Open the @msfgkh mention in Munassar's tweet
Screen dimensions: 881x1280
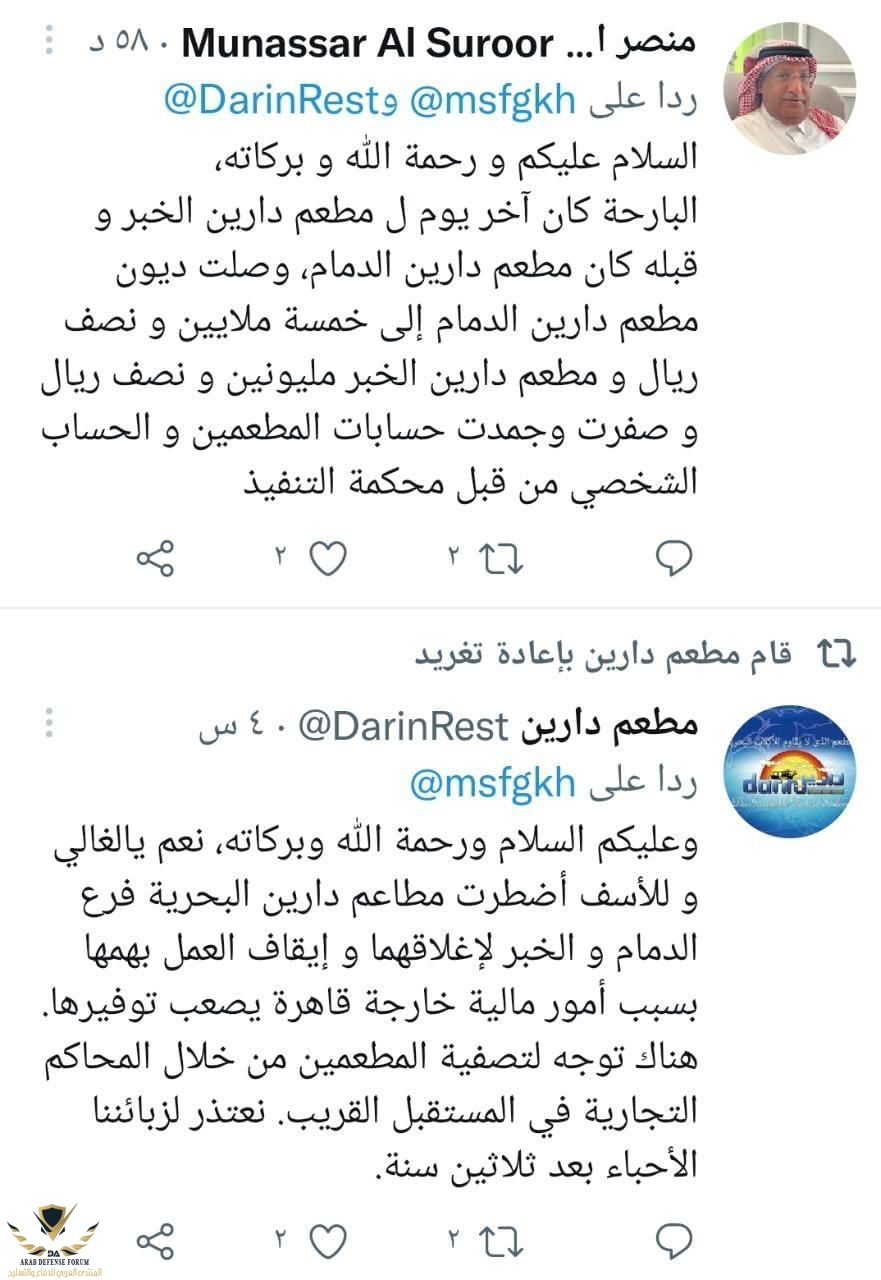[493, 100]
